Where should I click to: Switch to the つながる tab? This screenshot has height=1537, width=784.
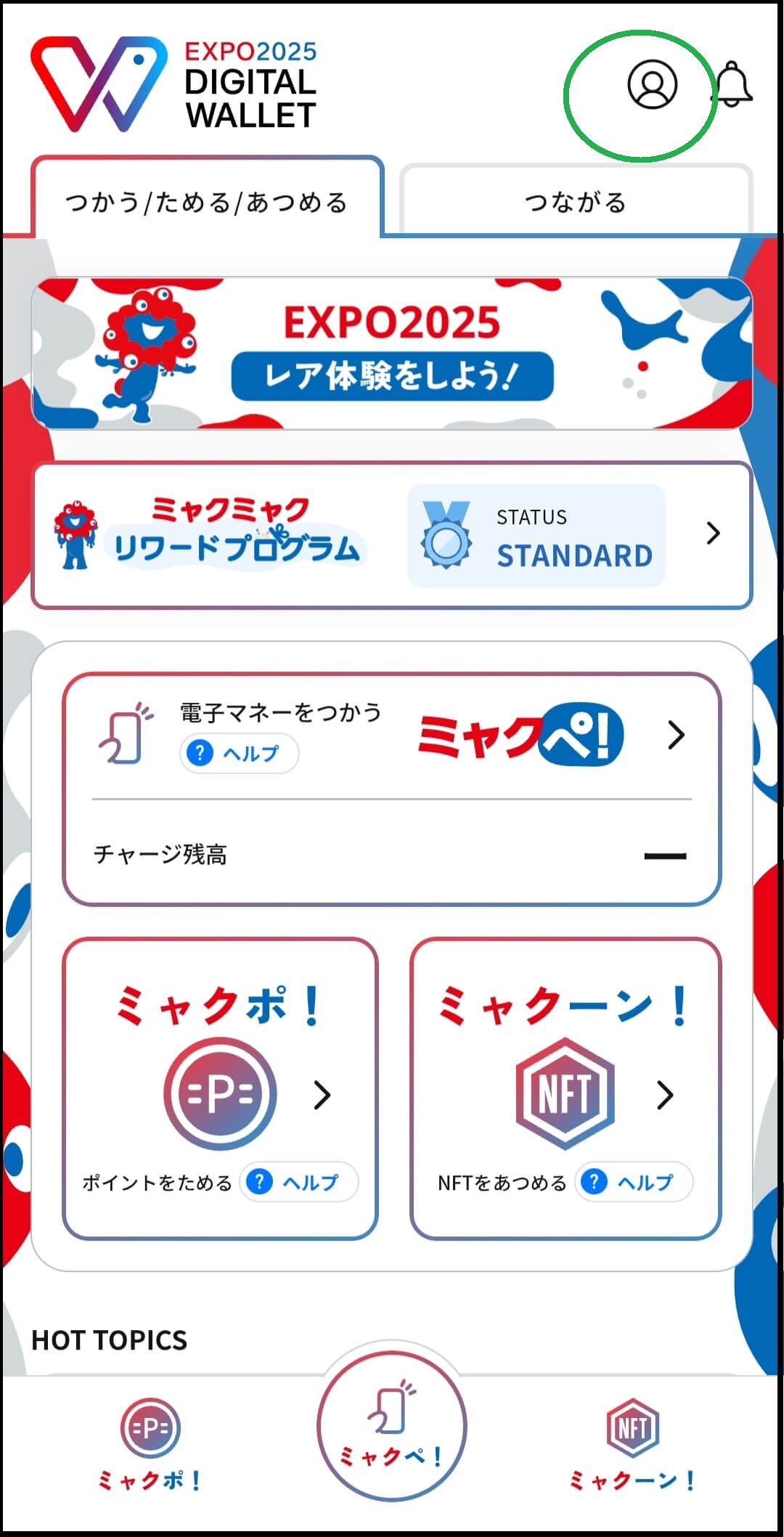pyautogui.click(x=576, y=201)
